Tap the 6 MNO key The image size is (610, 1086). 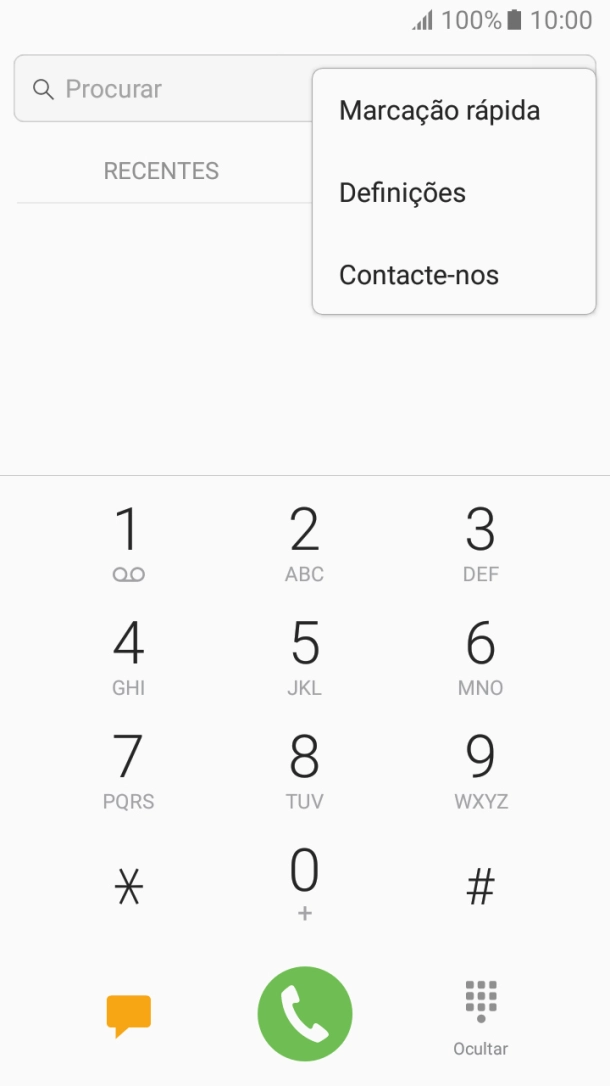coord(481,657)
